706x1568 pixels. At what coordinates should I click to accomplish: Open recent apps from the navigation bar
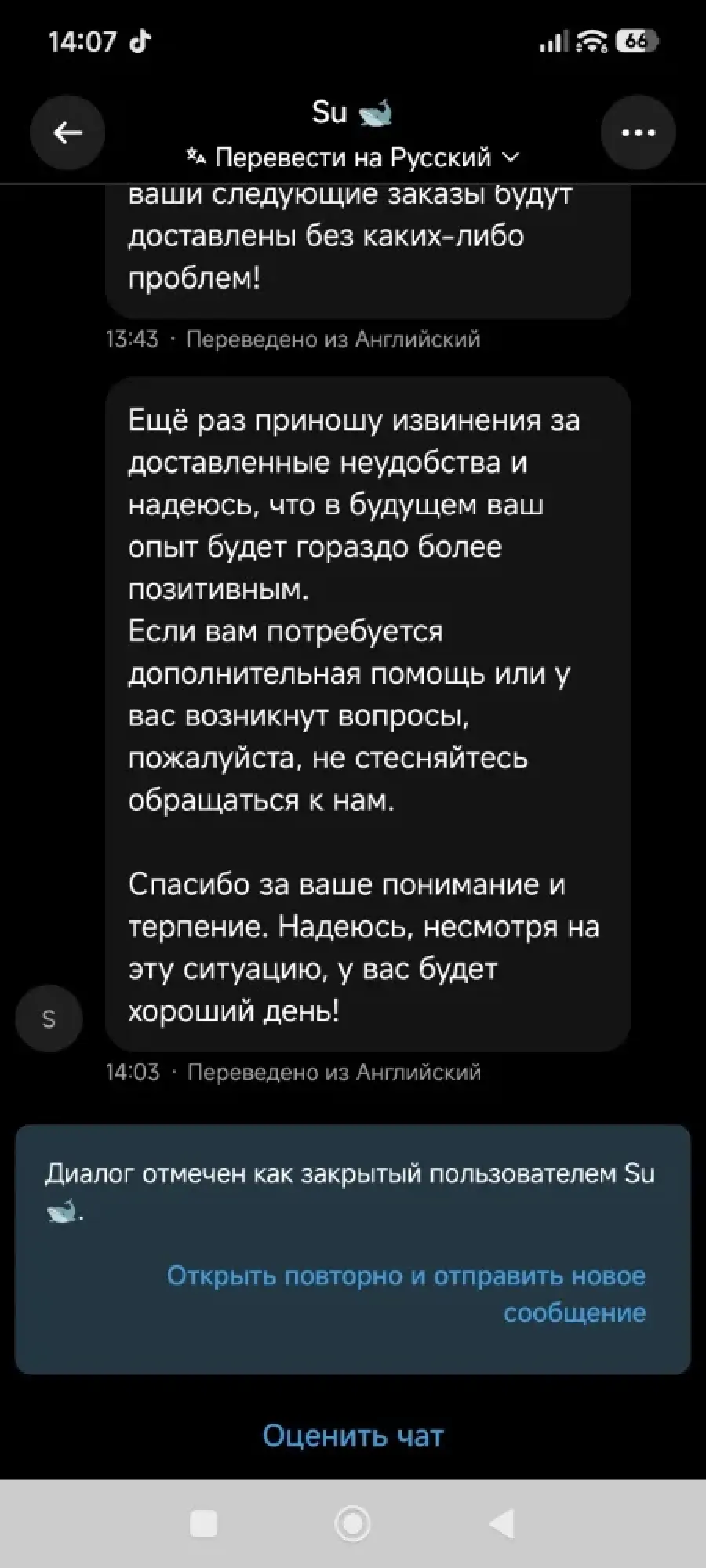pos(203,1523)
